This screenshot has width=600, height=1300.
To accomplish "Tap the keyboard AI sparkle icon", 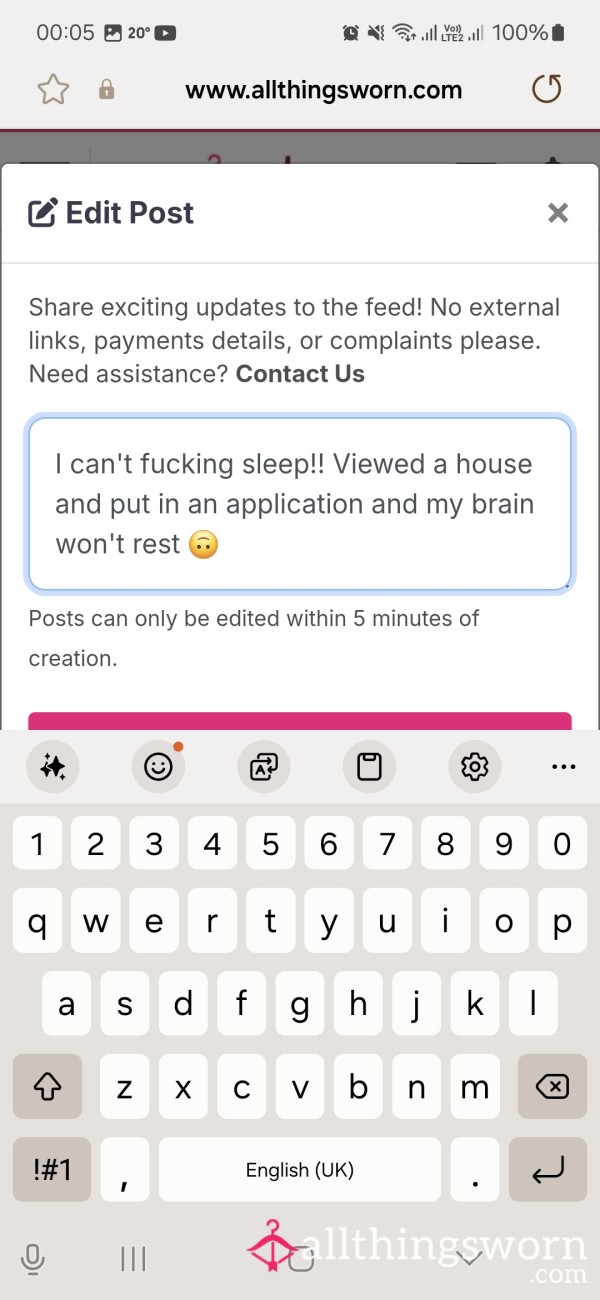I will 53,767.
